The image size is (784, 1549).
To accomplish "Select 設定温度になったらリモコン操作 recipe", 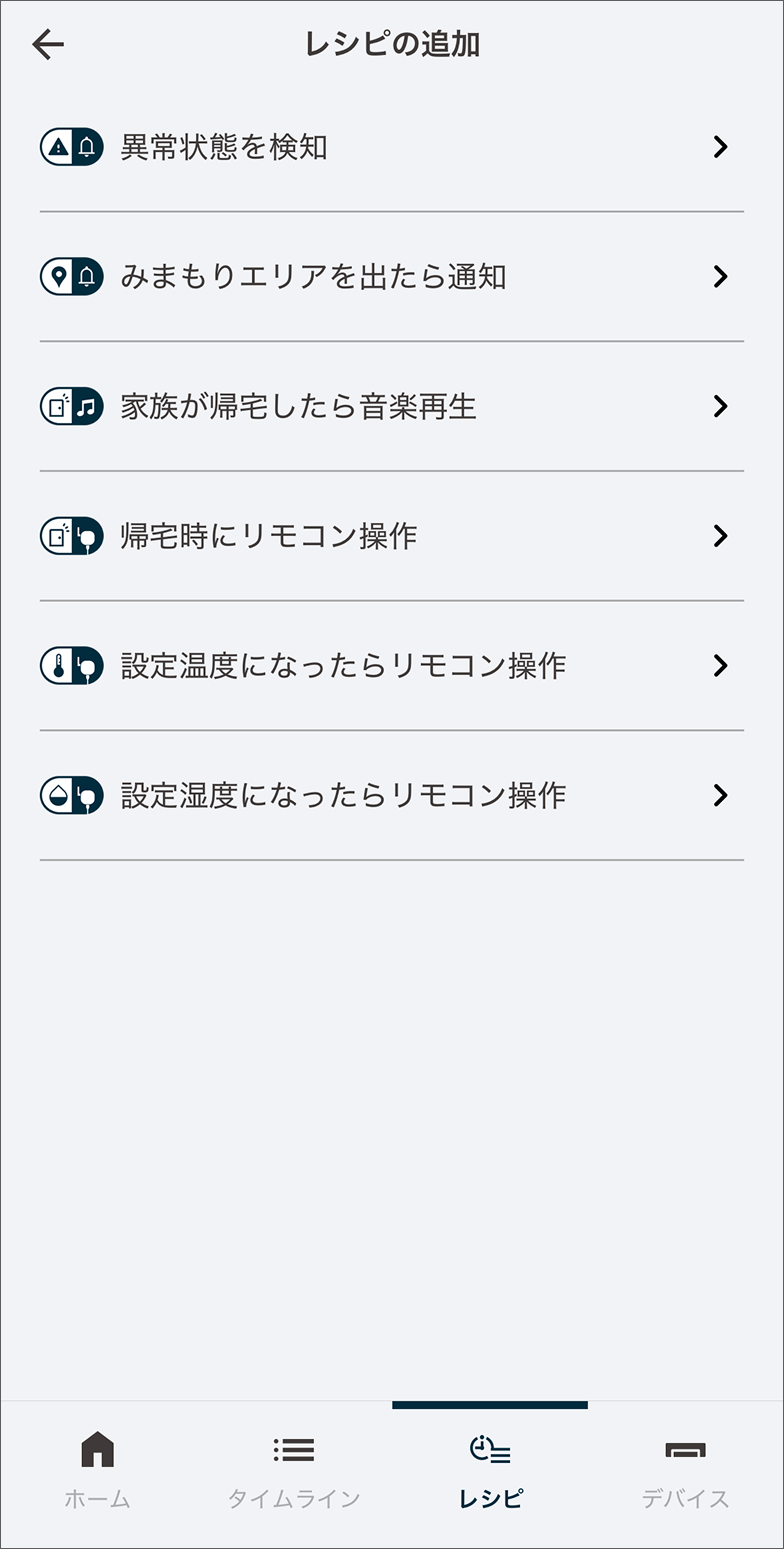I will pos(390,665).
